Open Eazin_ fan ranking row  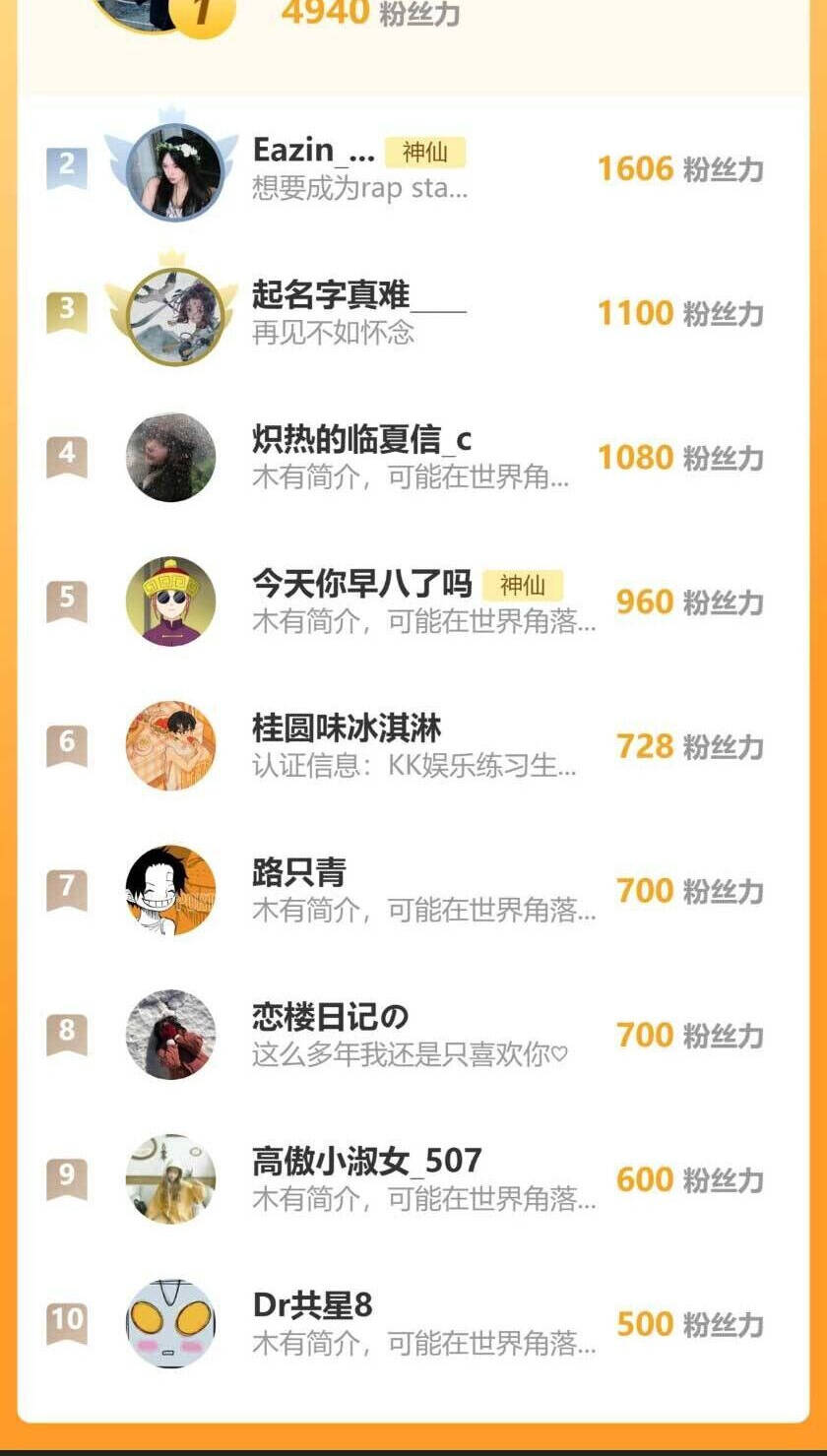pos(413,169)
